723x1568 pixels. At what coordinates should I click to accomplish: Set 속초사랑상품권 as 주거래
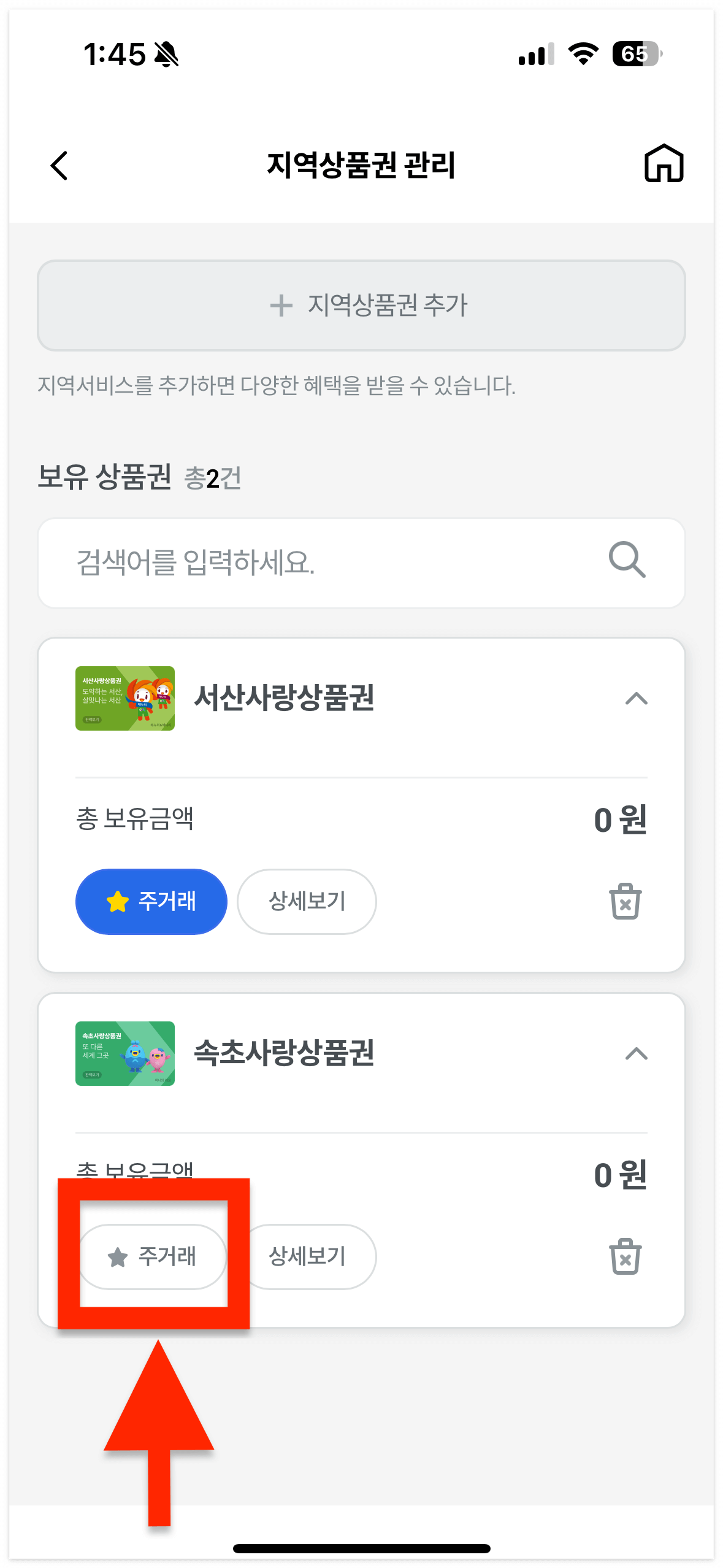(153, 1256)
